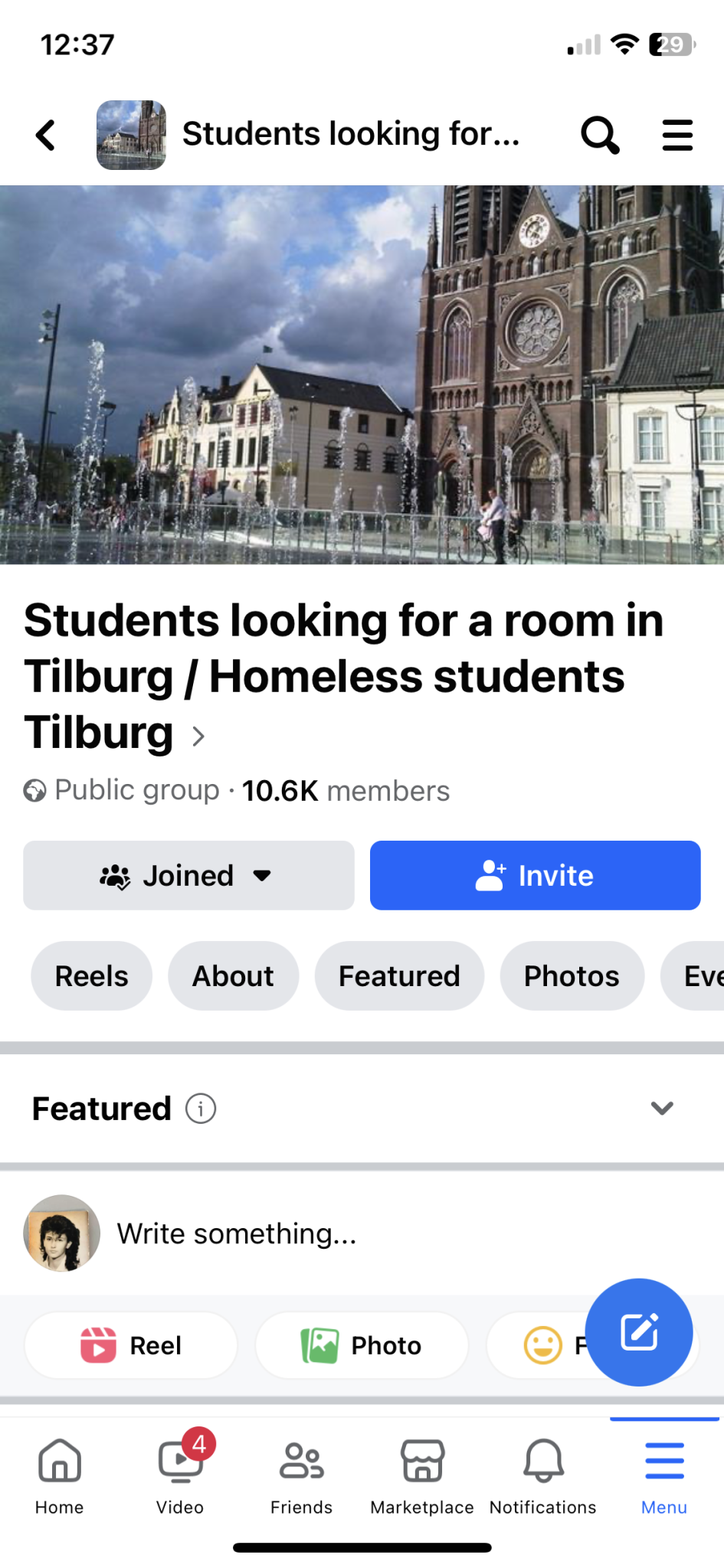Screen dimensions: 724x1568
Task: Create a Reel post
Action: point(131,1345)
